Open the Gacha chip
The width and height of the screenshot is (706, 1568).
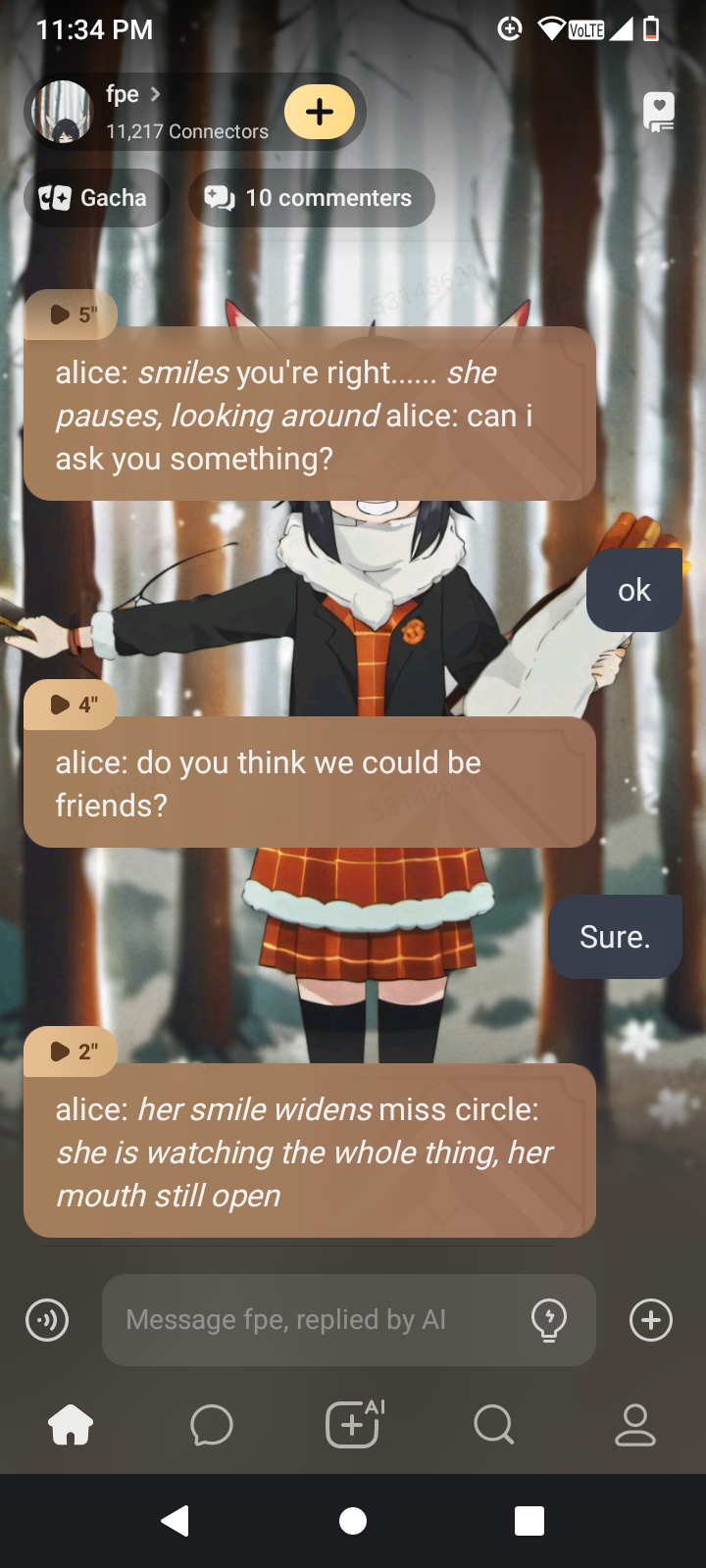pyautogui.click(x=96, y=198)
